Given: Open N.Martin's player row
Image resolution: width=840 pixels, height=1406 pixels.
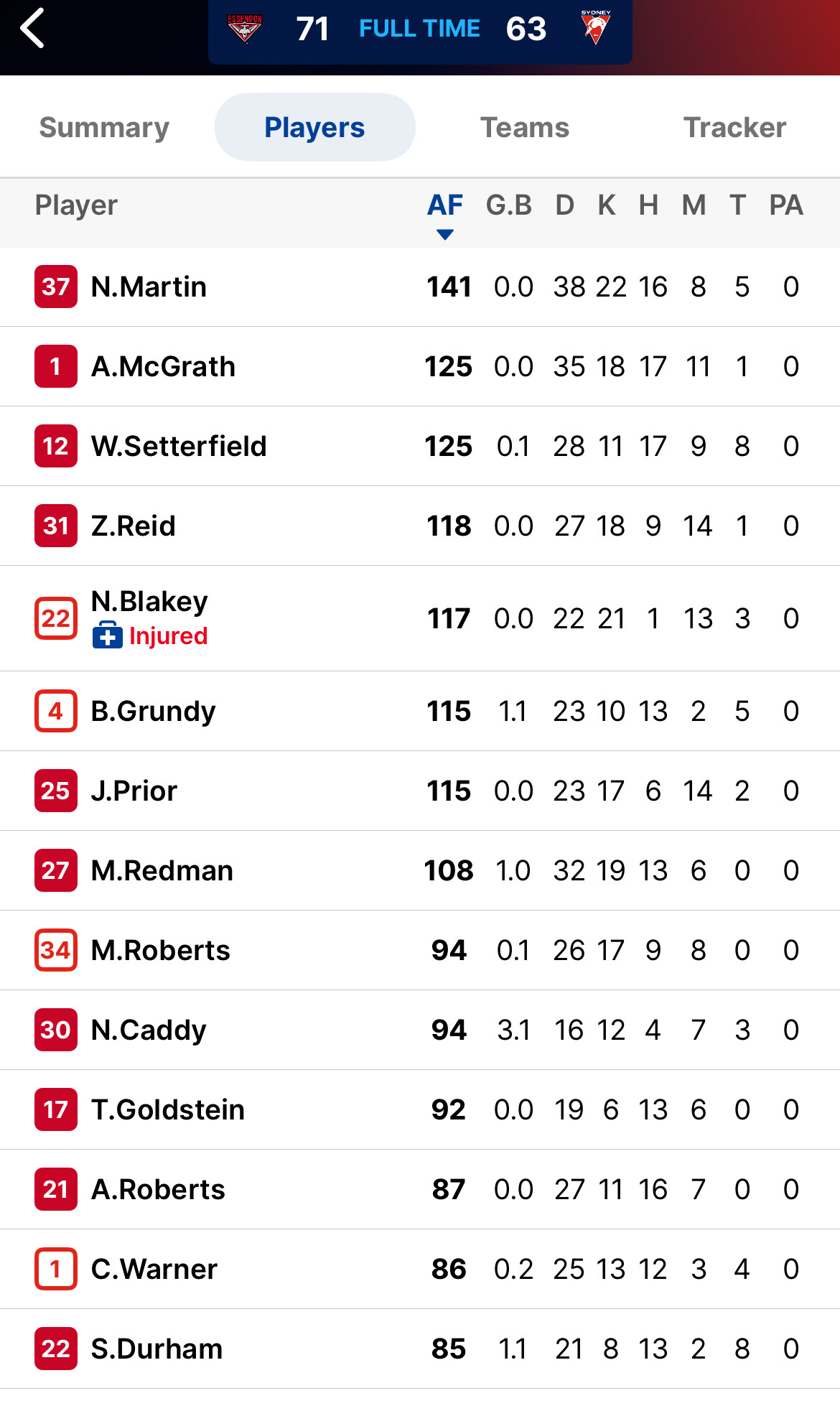Looking at the screenshot, I should tap(420, 287).
